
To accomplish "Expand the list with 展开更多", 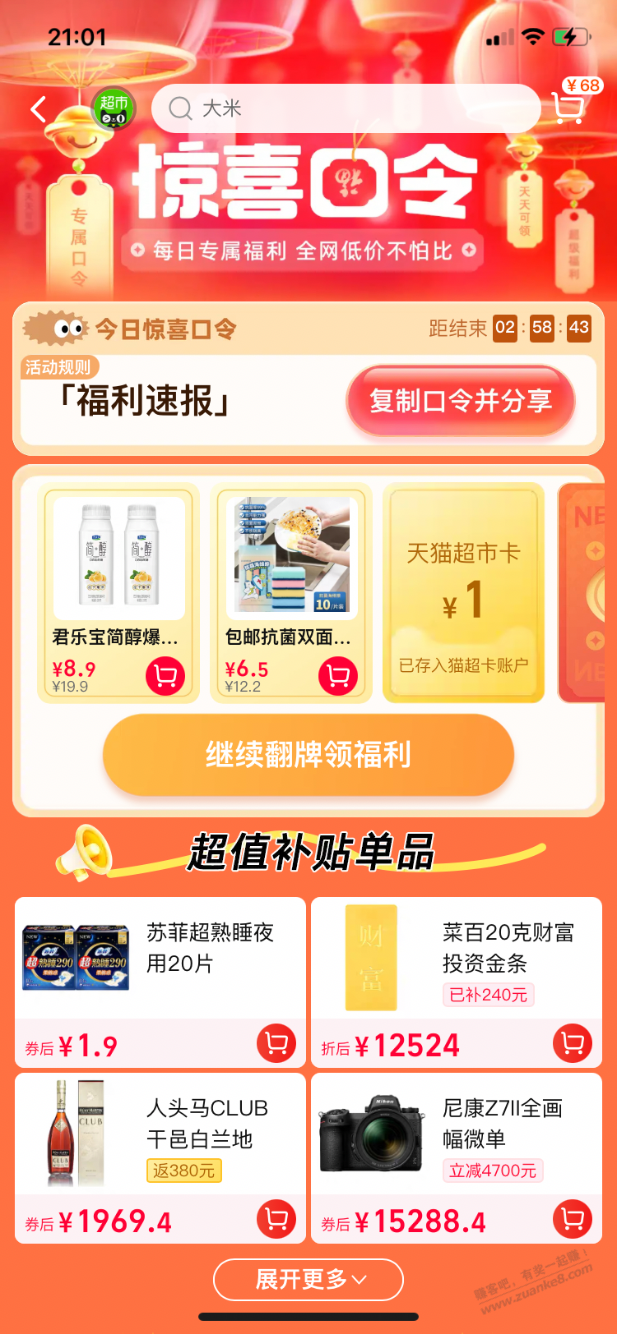I will pos(308,1279).
